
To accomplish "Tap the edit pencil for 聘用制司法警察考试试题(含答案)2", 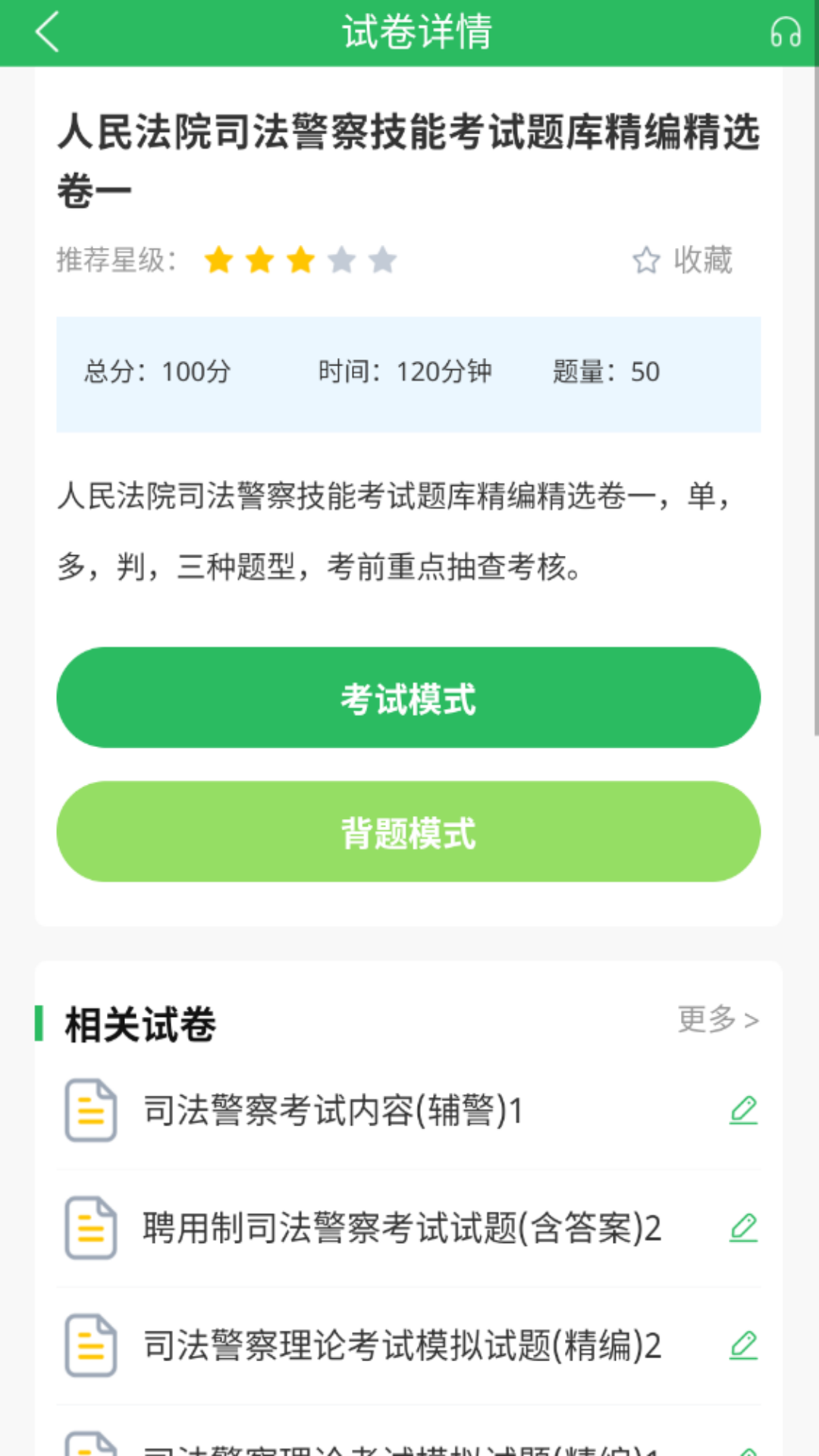I will tap(745, 1228).
